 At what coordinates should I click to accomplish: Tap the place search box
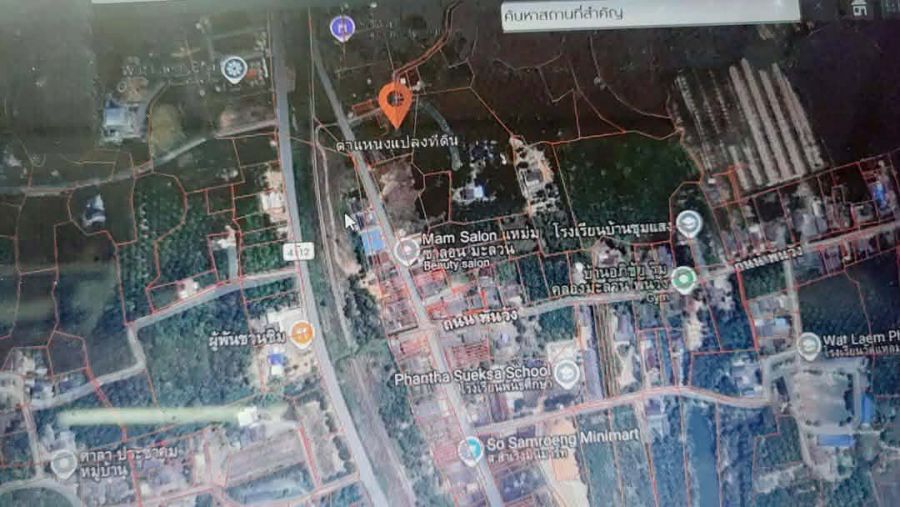pos(648,15)
